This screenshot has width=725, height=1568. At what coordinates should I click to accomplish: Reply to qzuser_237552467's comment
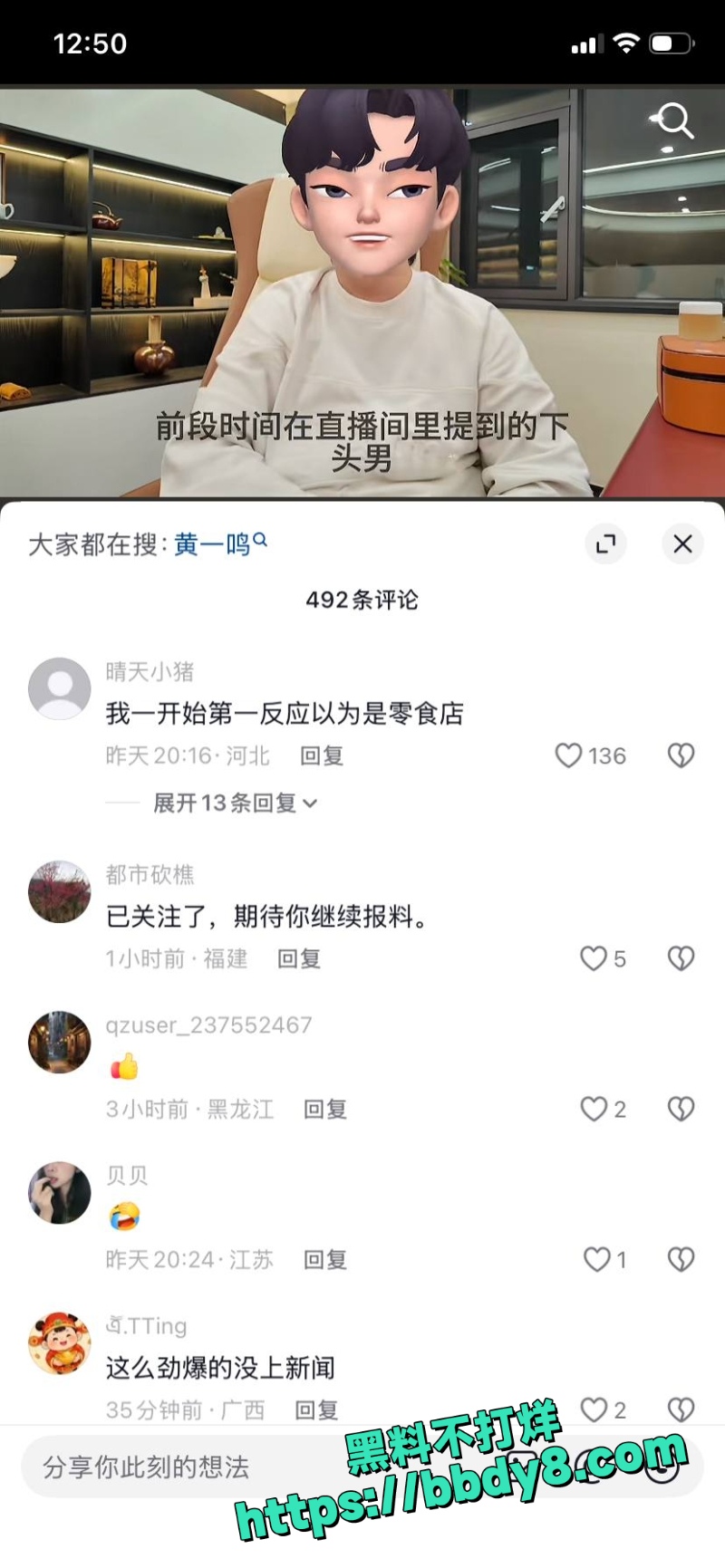[x=325, y=1109]
